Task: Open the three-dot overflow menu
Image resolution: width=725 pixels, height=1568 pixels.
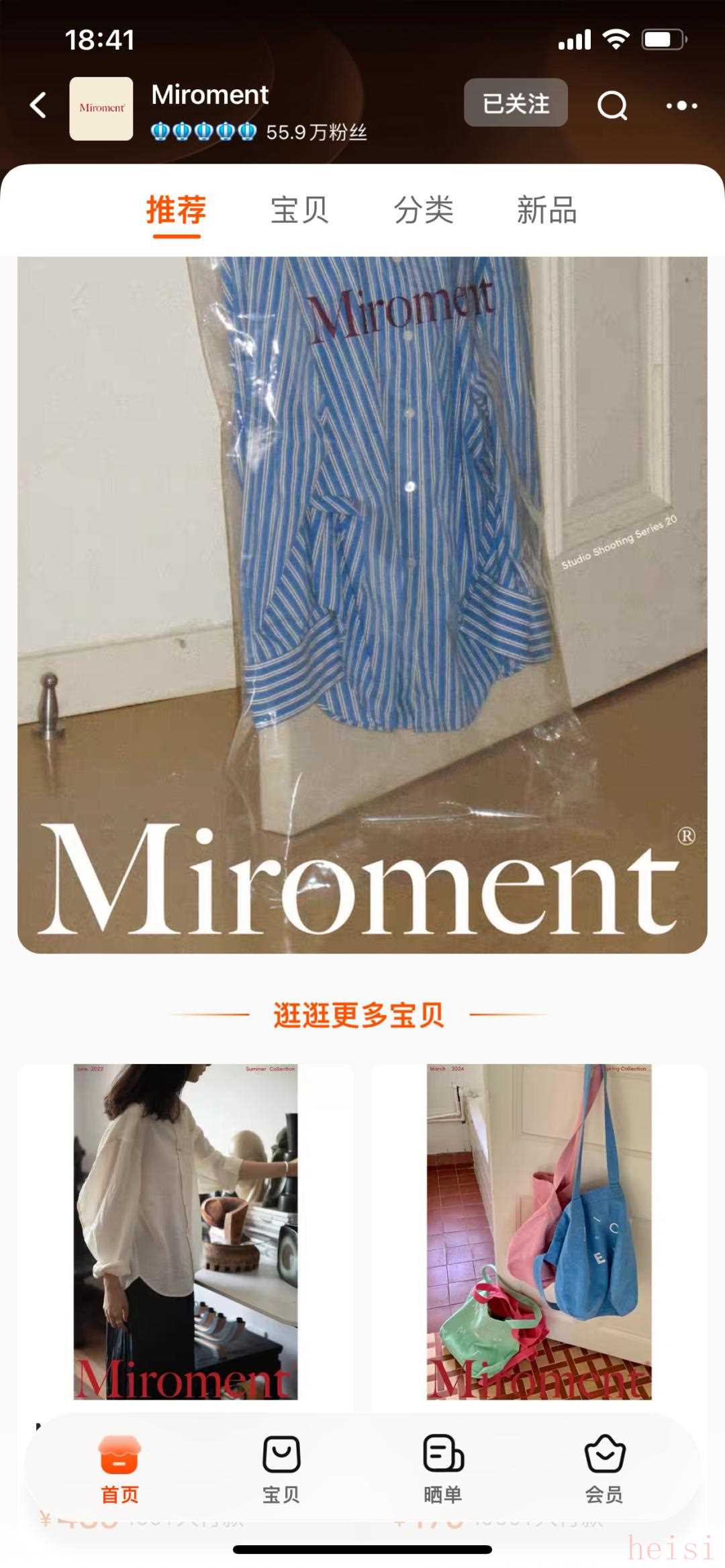Action: coord(681,105)
